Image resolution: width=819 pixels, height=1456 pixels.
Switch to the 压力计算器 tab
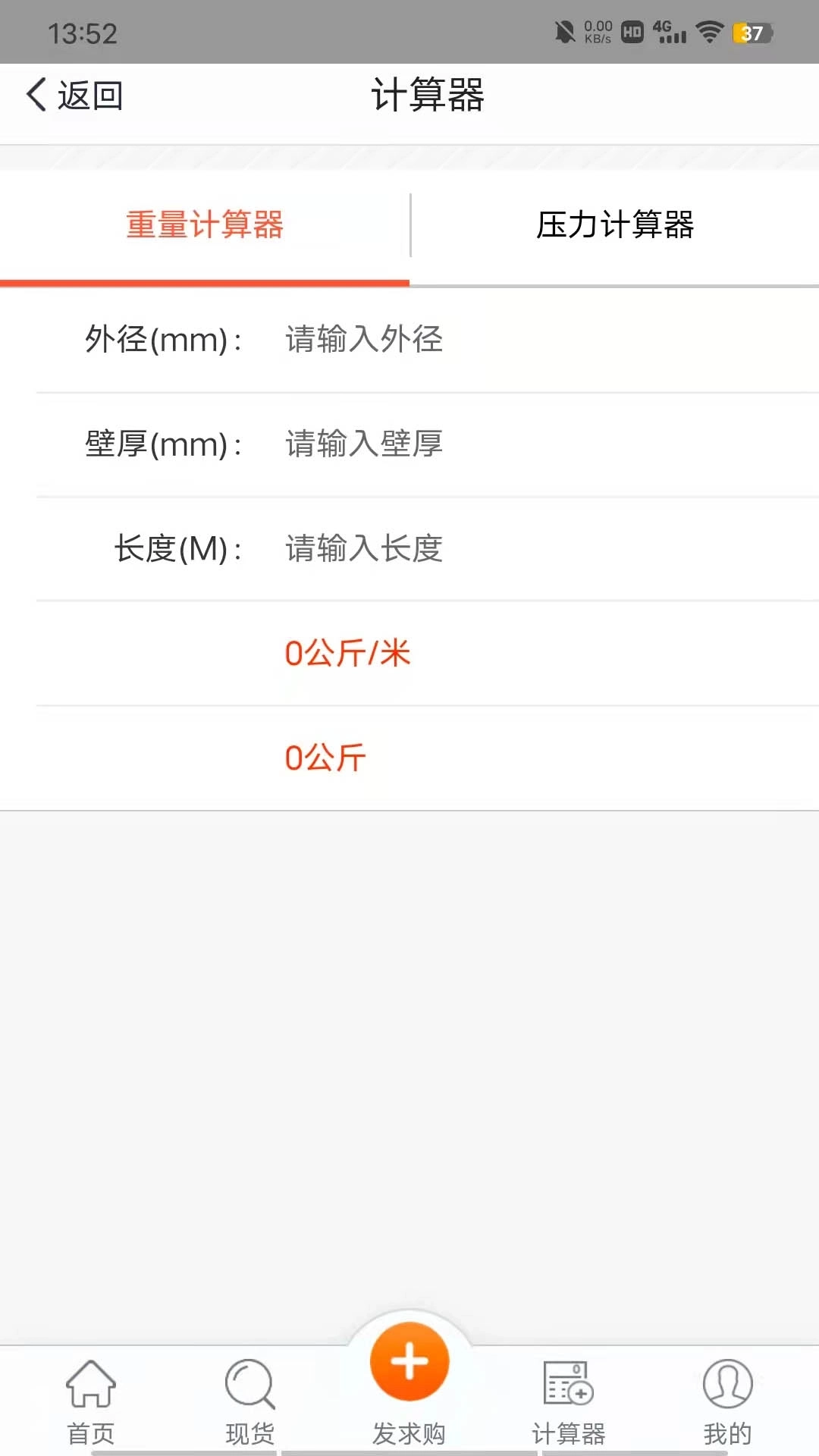(616, 226)
